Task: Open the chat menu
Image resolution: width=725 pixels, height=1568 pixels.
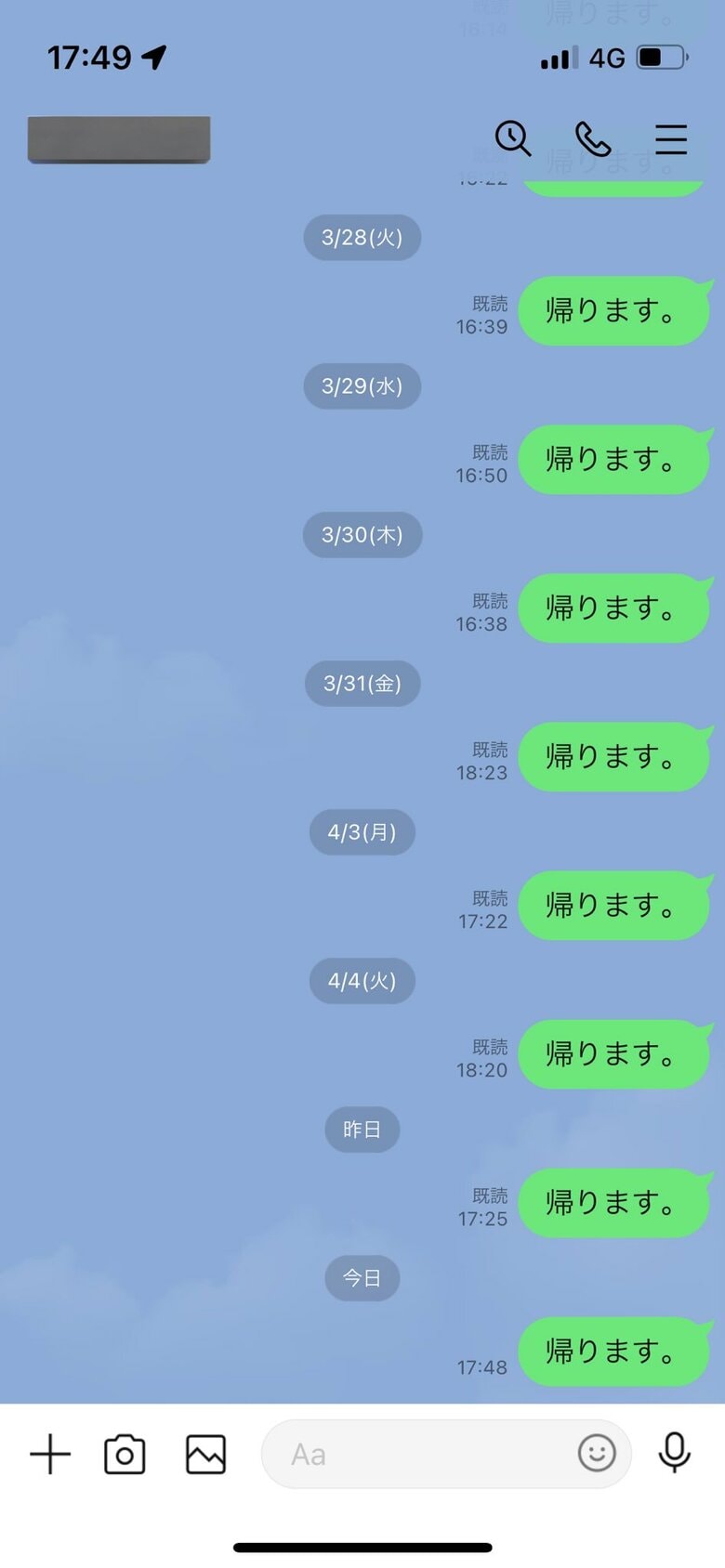Action: click(x=670, y=139)
